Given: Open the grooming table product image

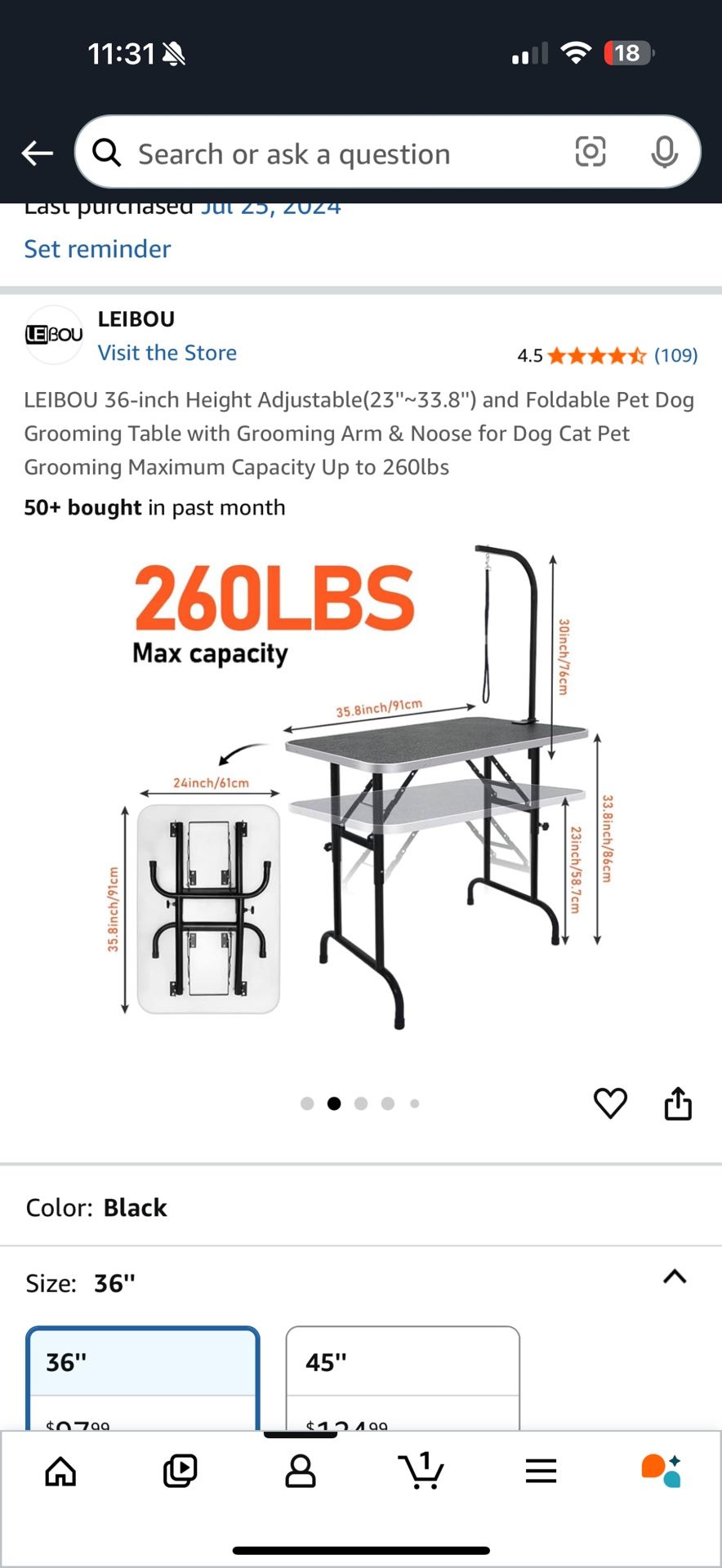Looking at the screenshot, I should point(360,790).
